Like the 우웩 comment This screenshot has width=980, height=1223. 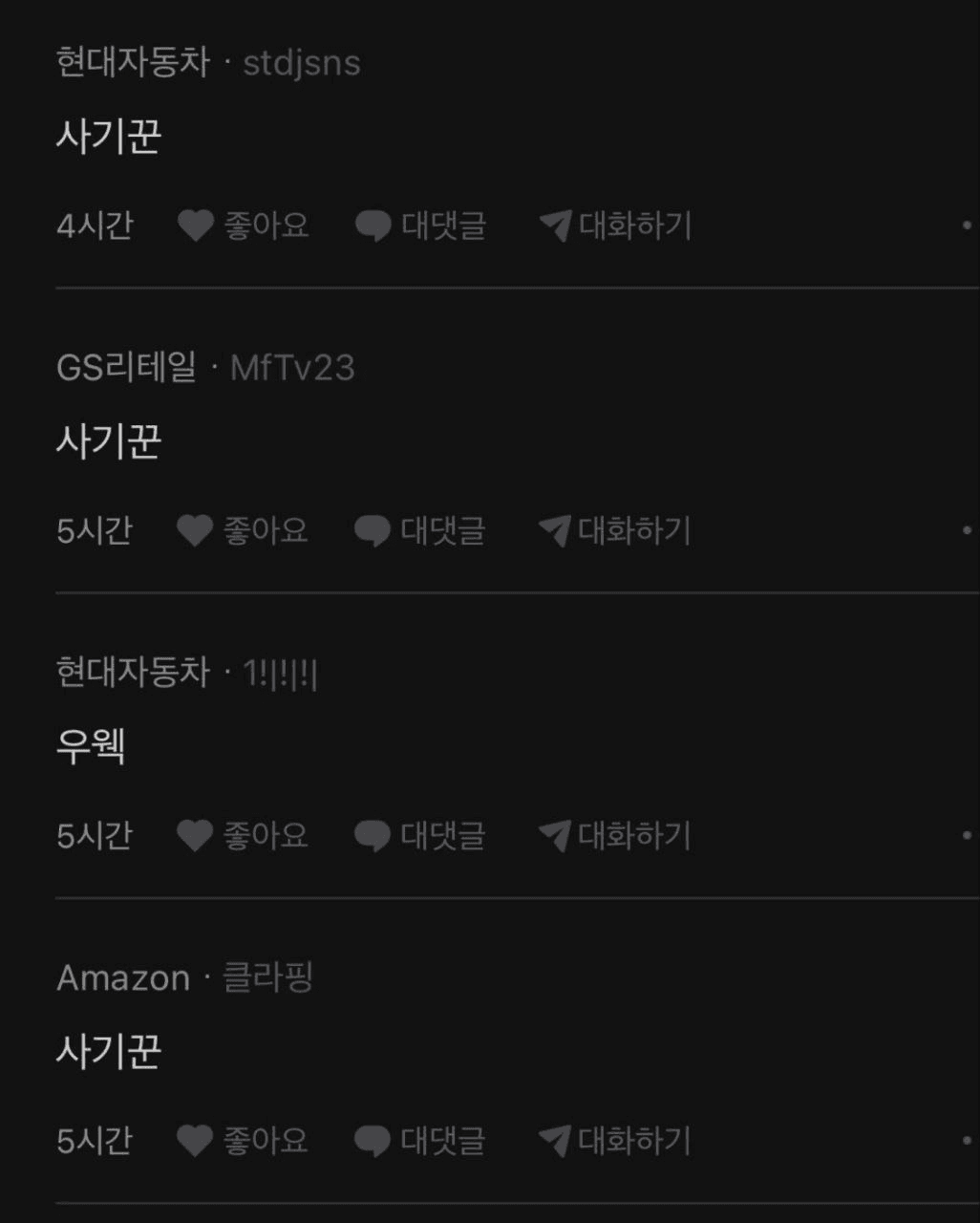(x=243, y=836)
